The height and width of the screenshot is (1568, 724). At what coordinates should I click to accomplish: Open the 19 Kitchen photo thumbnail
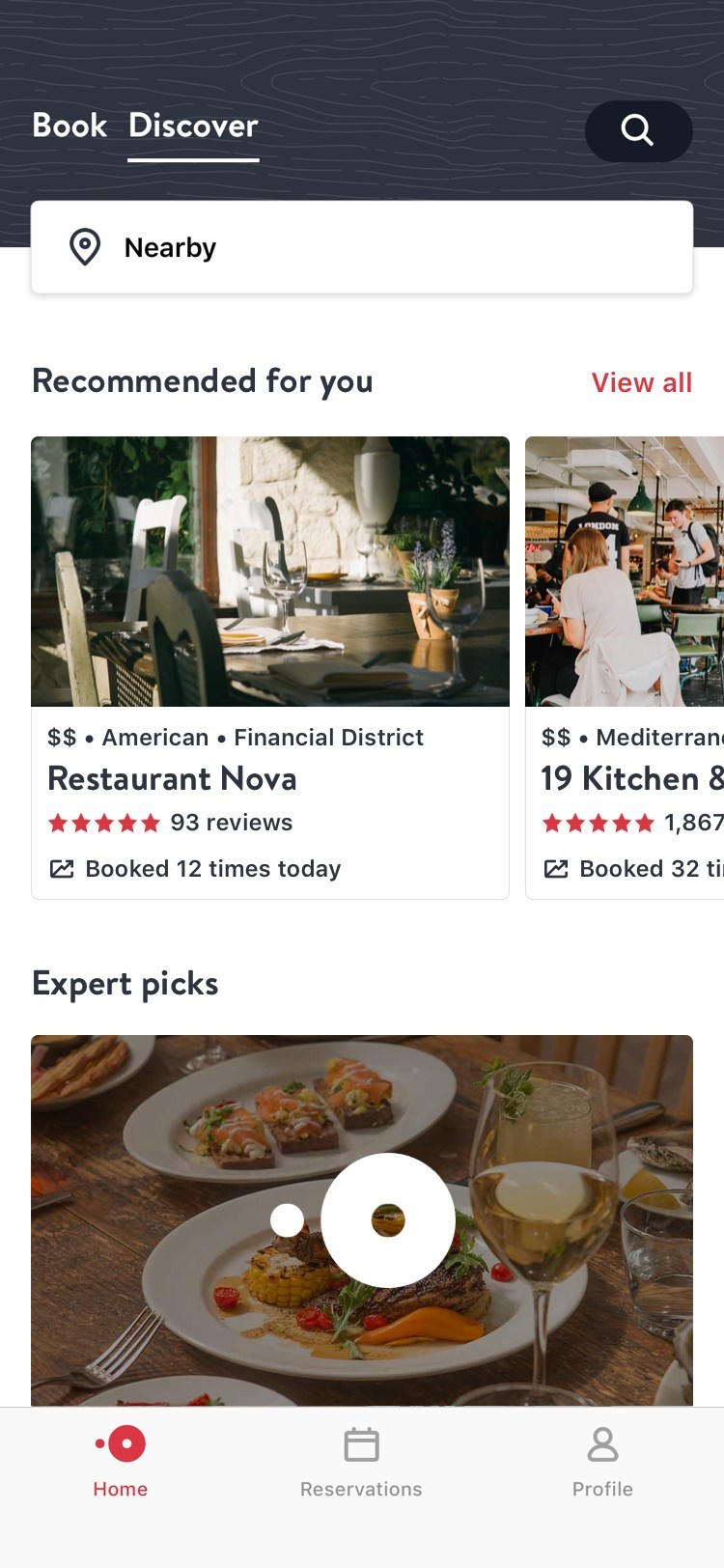(624, 572)
